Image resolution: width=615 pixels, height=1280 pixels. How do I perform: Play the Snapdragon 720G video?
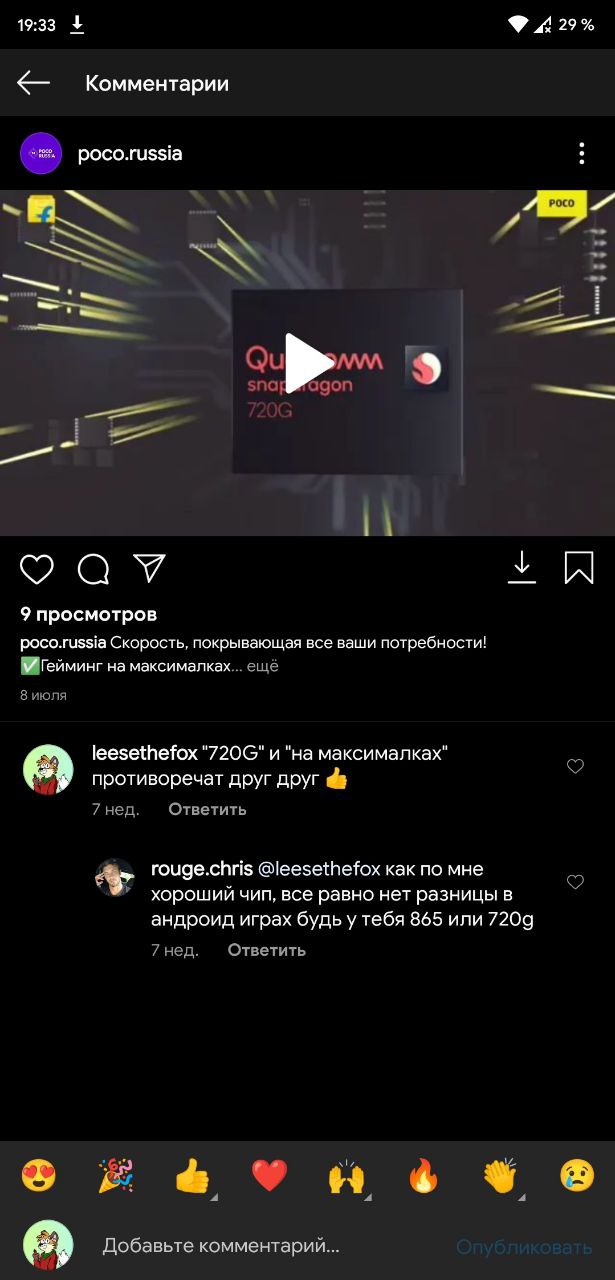(x=308, y=362)
